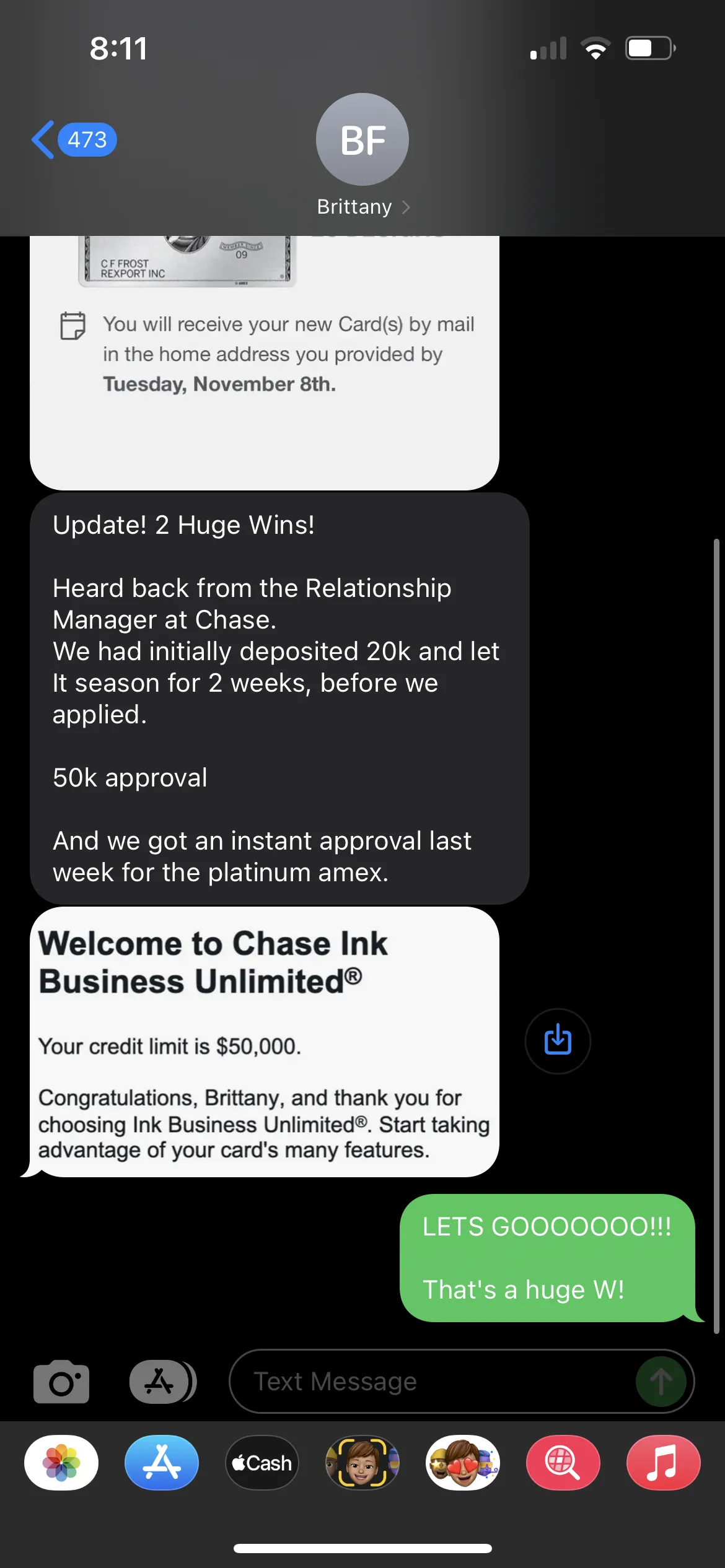
Task: Toggle the iMessage apps drawer button
Action: 162,1382
